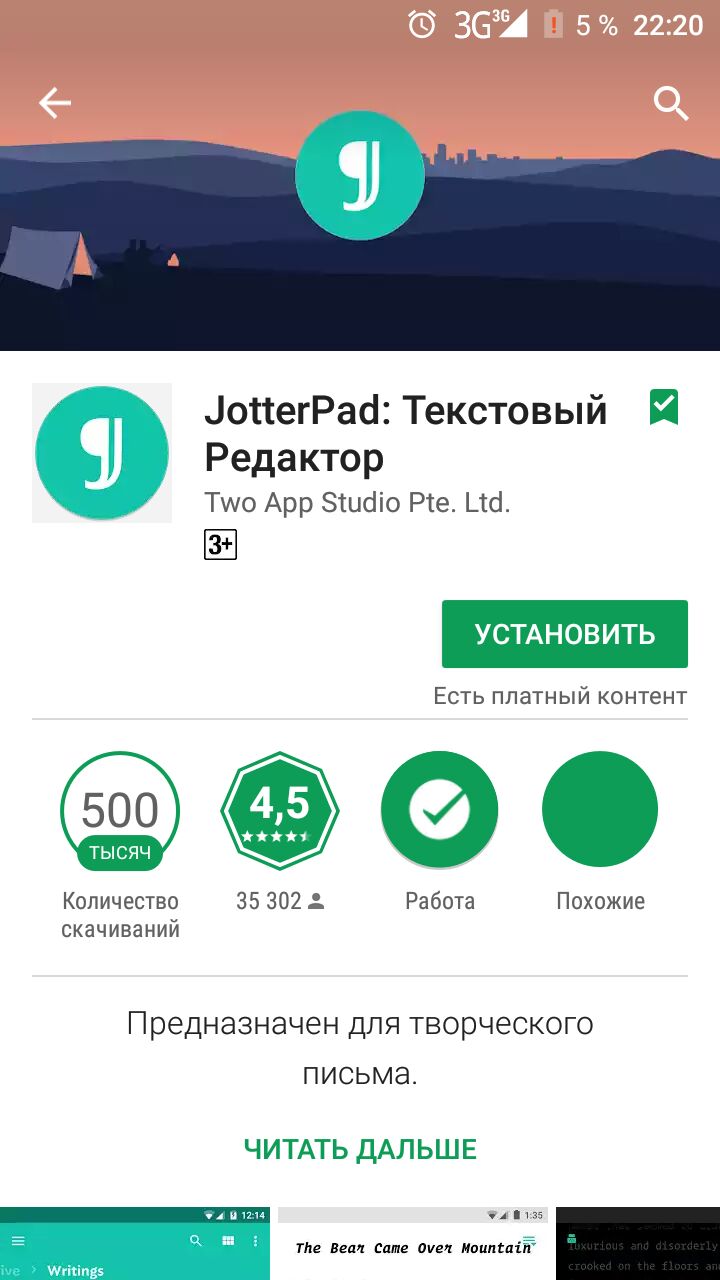Image resolution: width=720 pixels, height=1280 pixels.
Task: Open the 4,5 rating badge
Action: coord(279,810)
